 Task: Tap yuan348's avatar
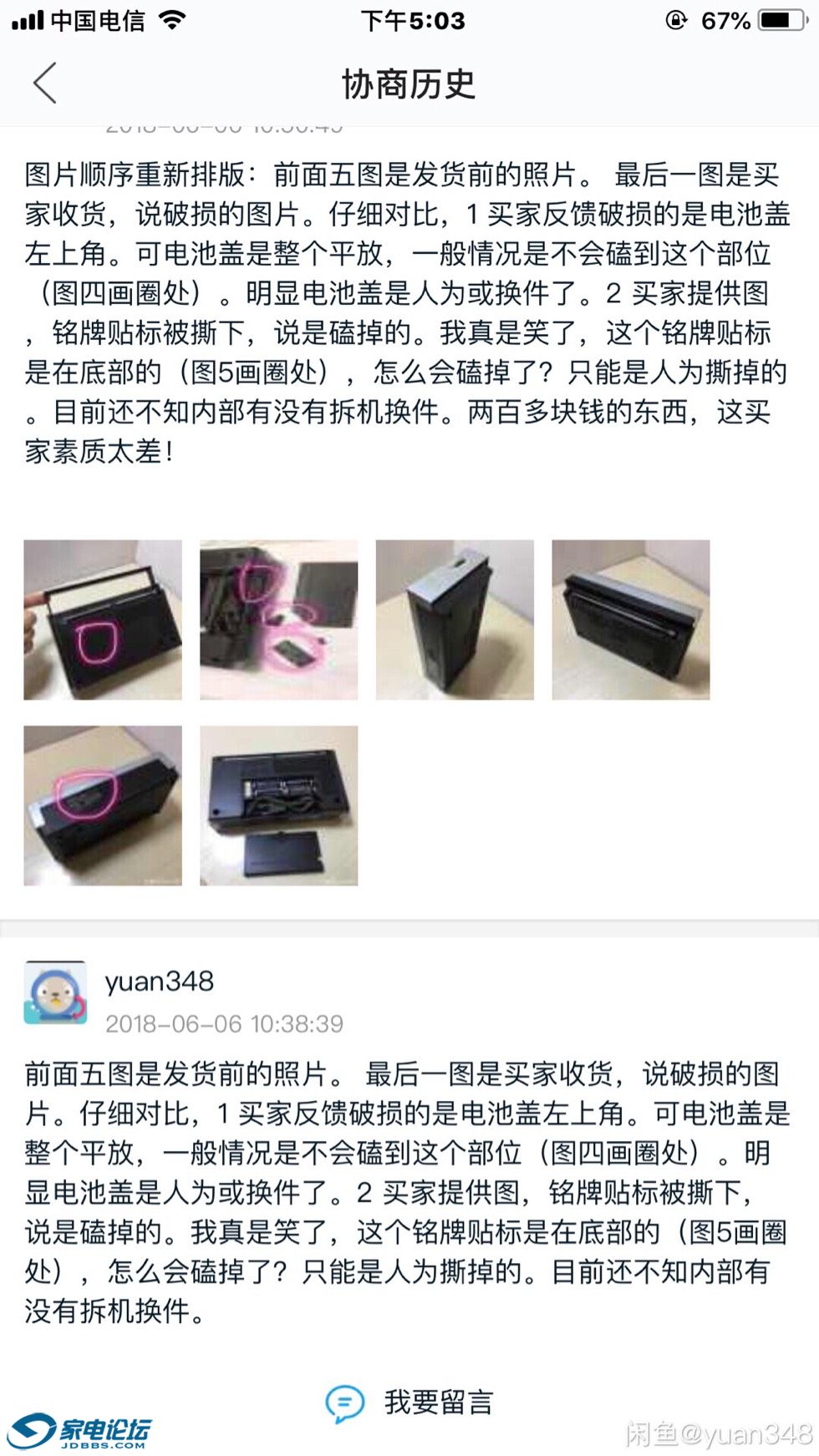(55, 993)
